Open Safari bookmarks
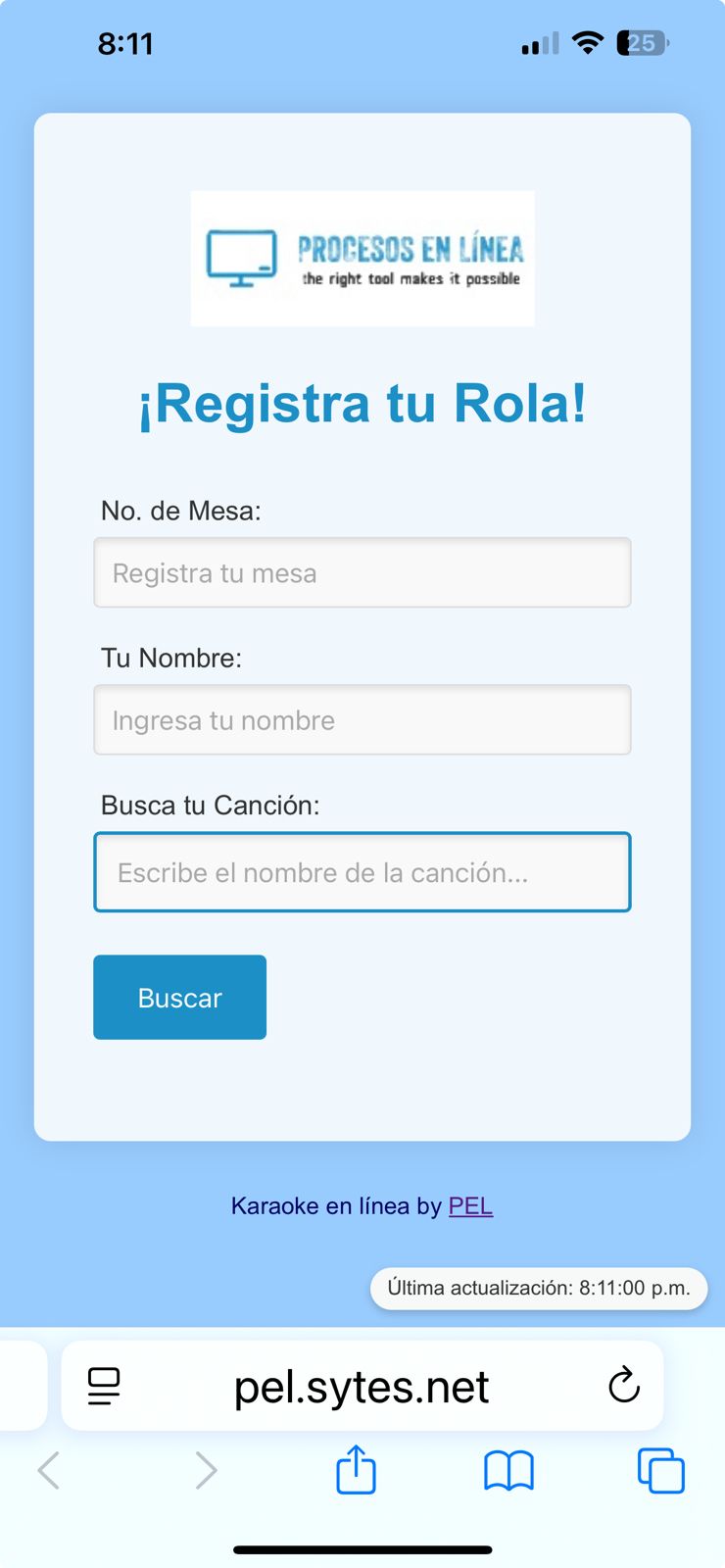Screen dimensions: 725x1568 click(508, 1470)
